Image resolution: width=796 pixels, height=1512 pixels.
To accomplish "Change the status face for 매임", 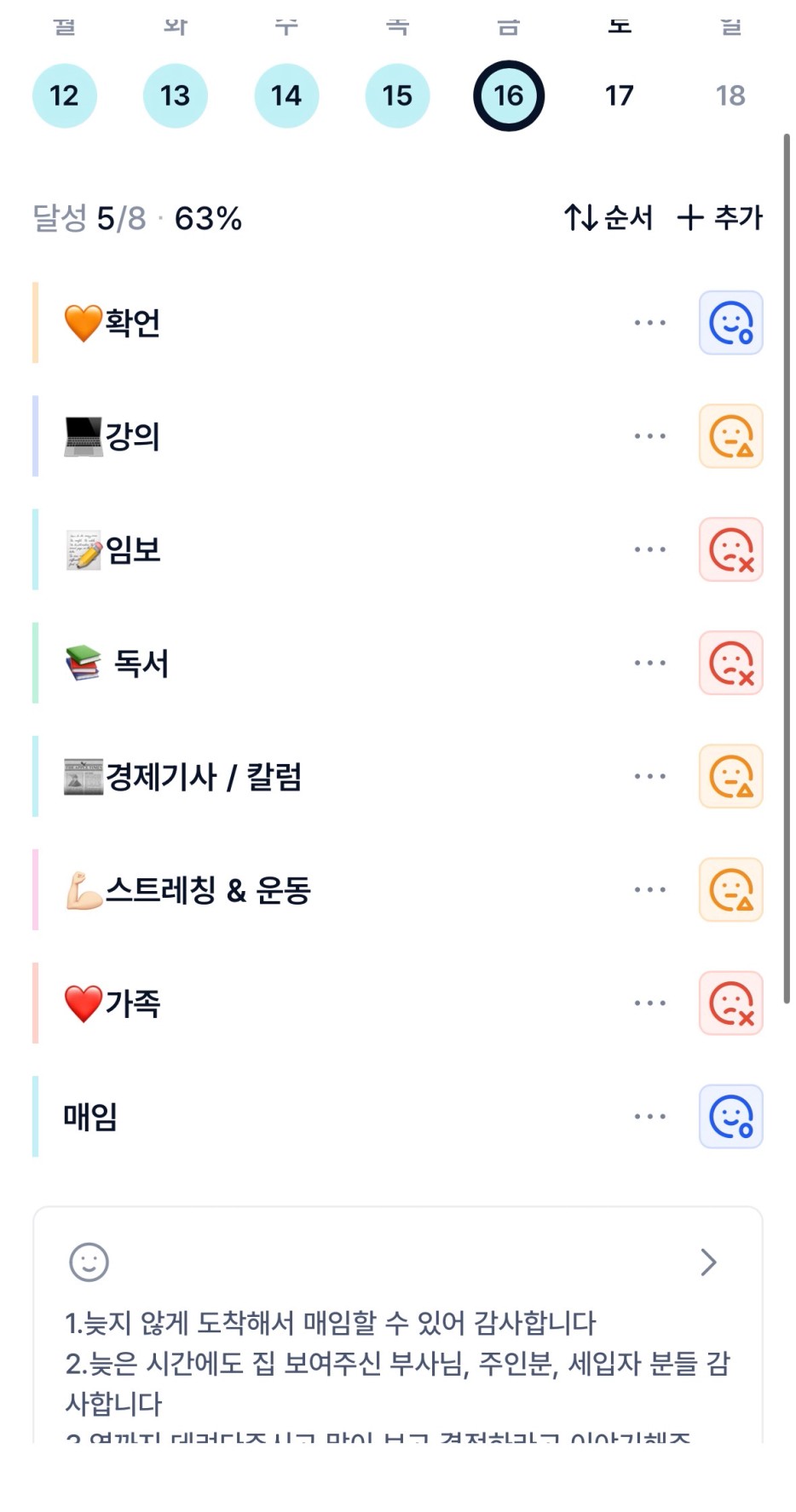I will (730, 1116).
